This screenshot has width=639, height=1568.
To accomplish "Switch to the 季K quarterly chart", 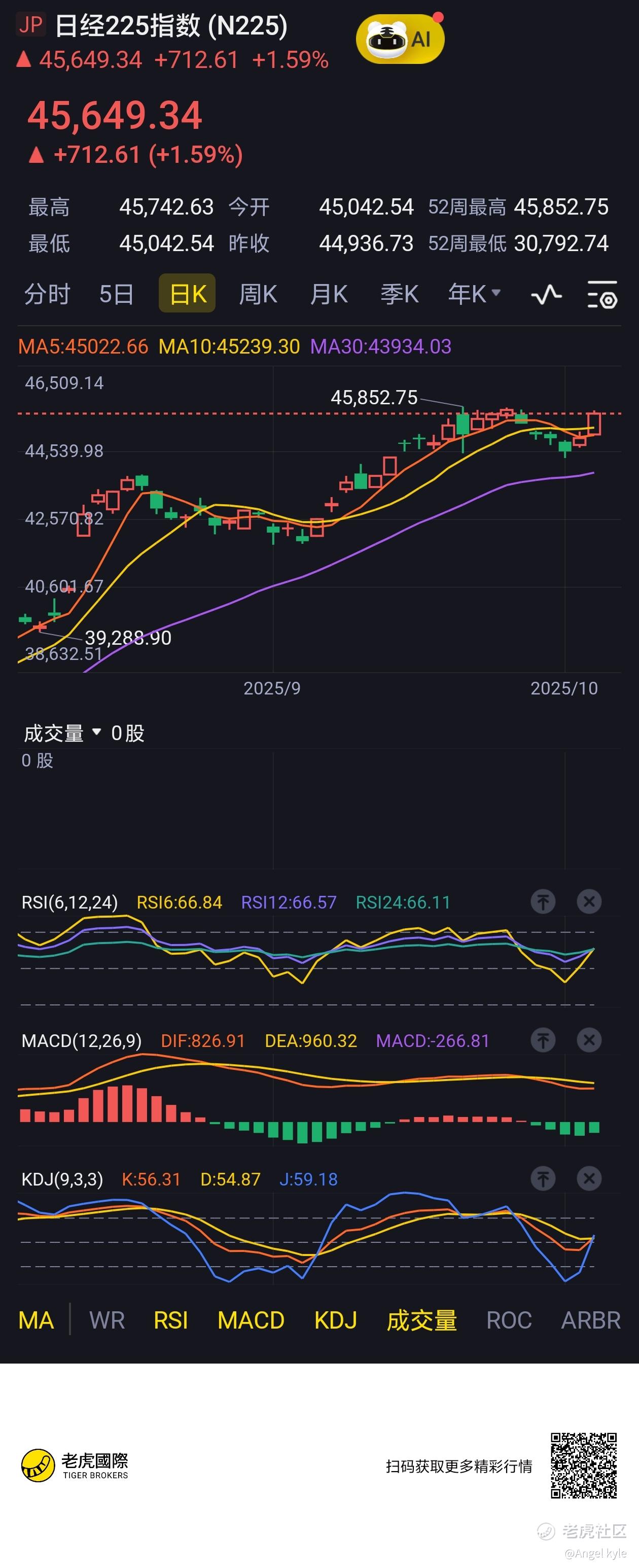I will [x=399, y=294].
